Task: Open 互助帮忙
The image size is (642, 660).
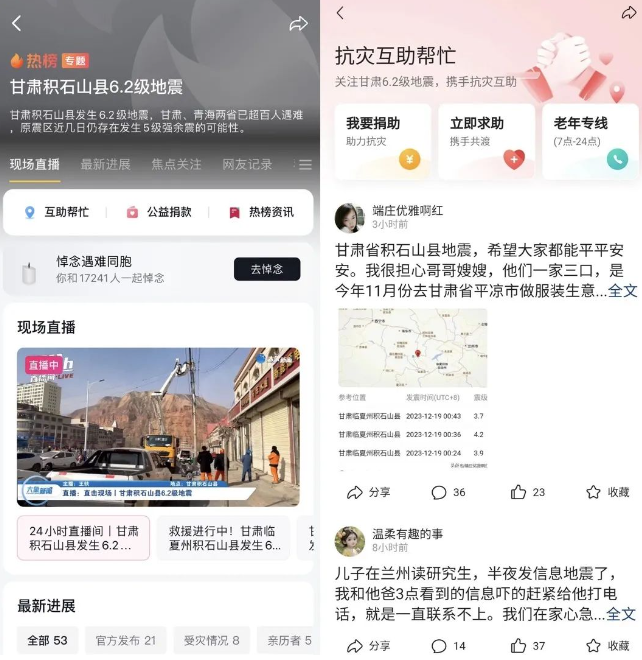Action: (x=56, y=212)
